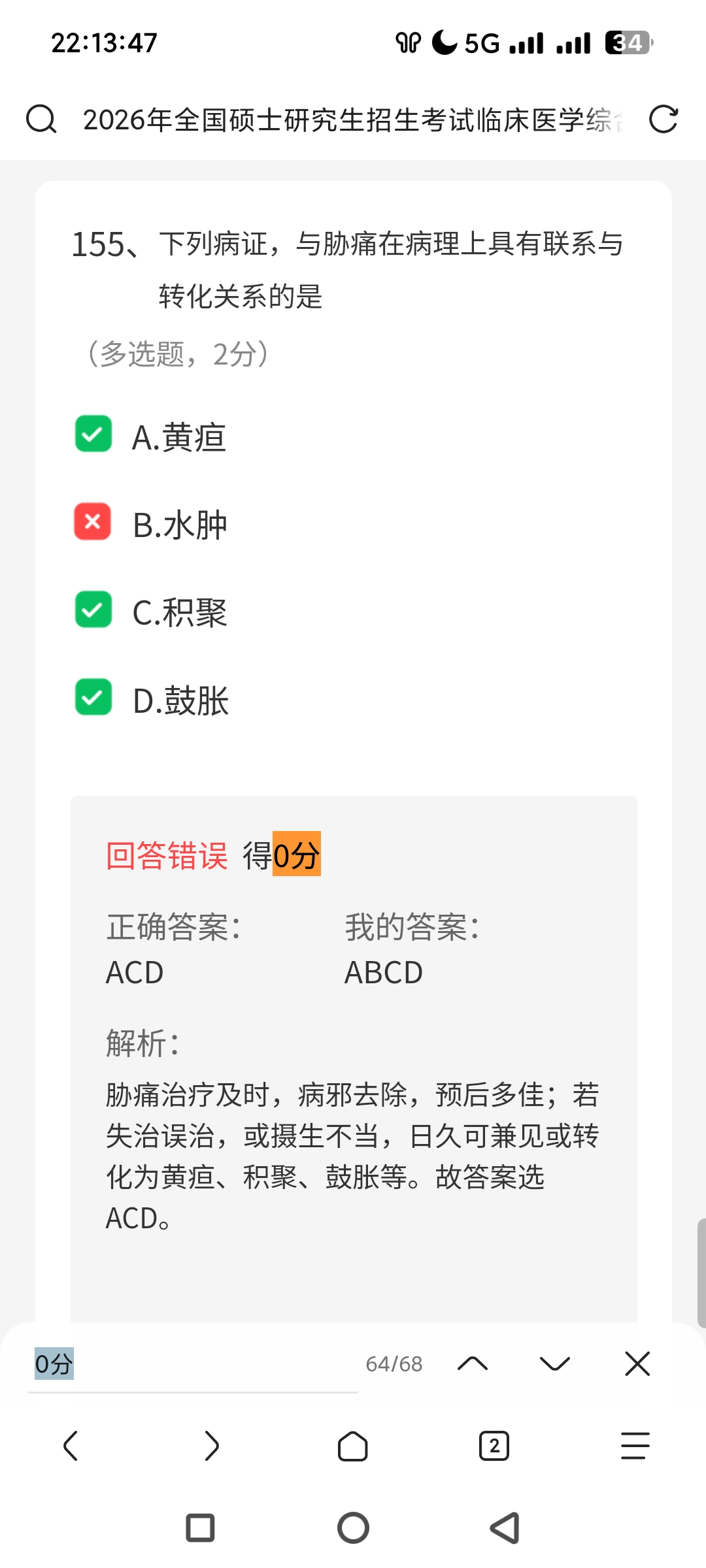Go back to previous web page
Image resolution: width=706 pixels, height=1568 pixels.
click(71, 1446)
